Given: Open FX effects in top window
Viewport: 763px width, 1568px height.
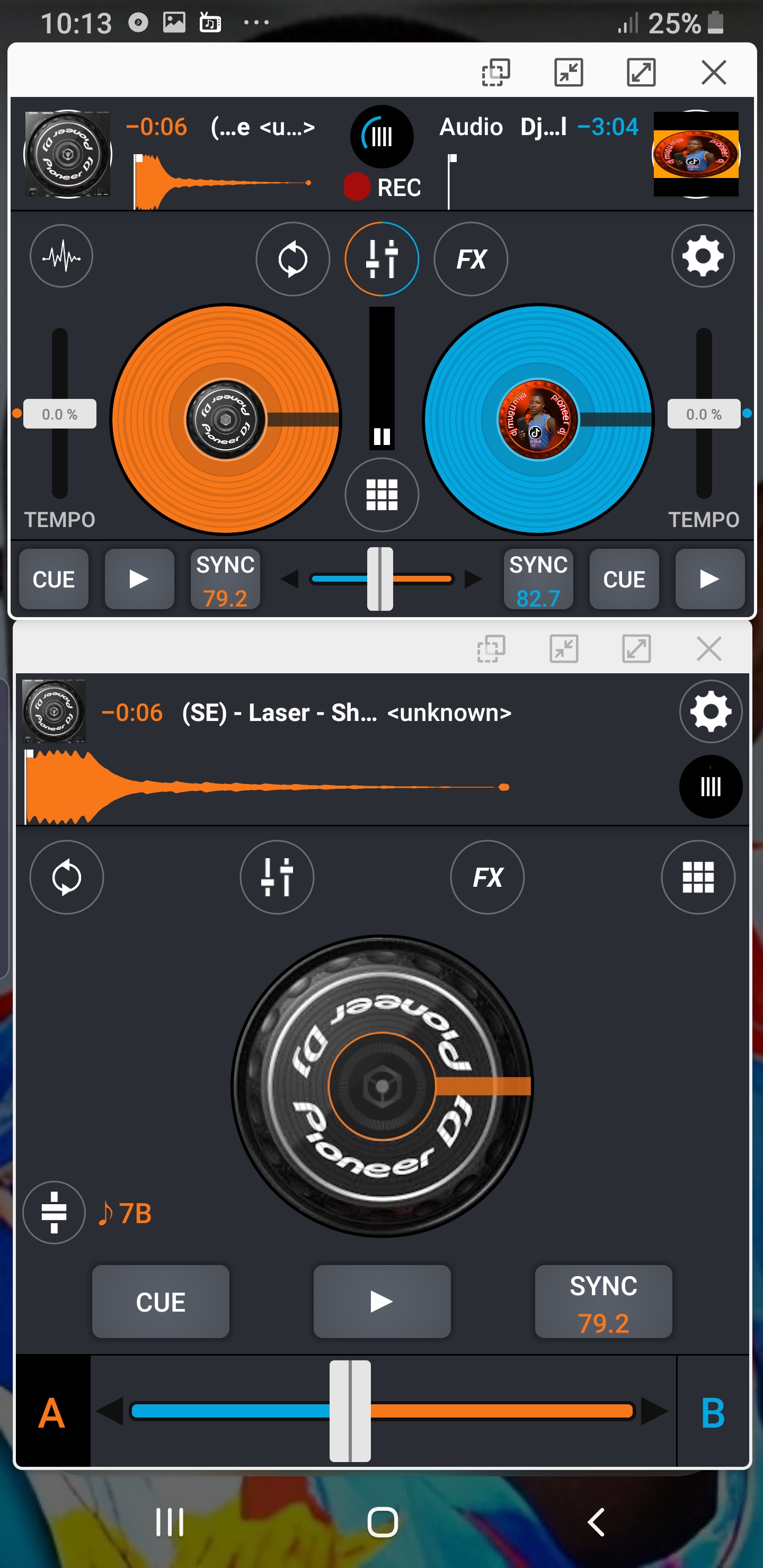Looking at the screenshot, I should [471, 260].
